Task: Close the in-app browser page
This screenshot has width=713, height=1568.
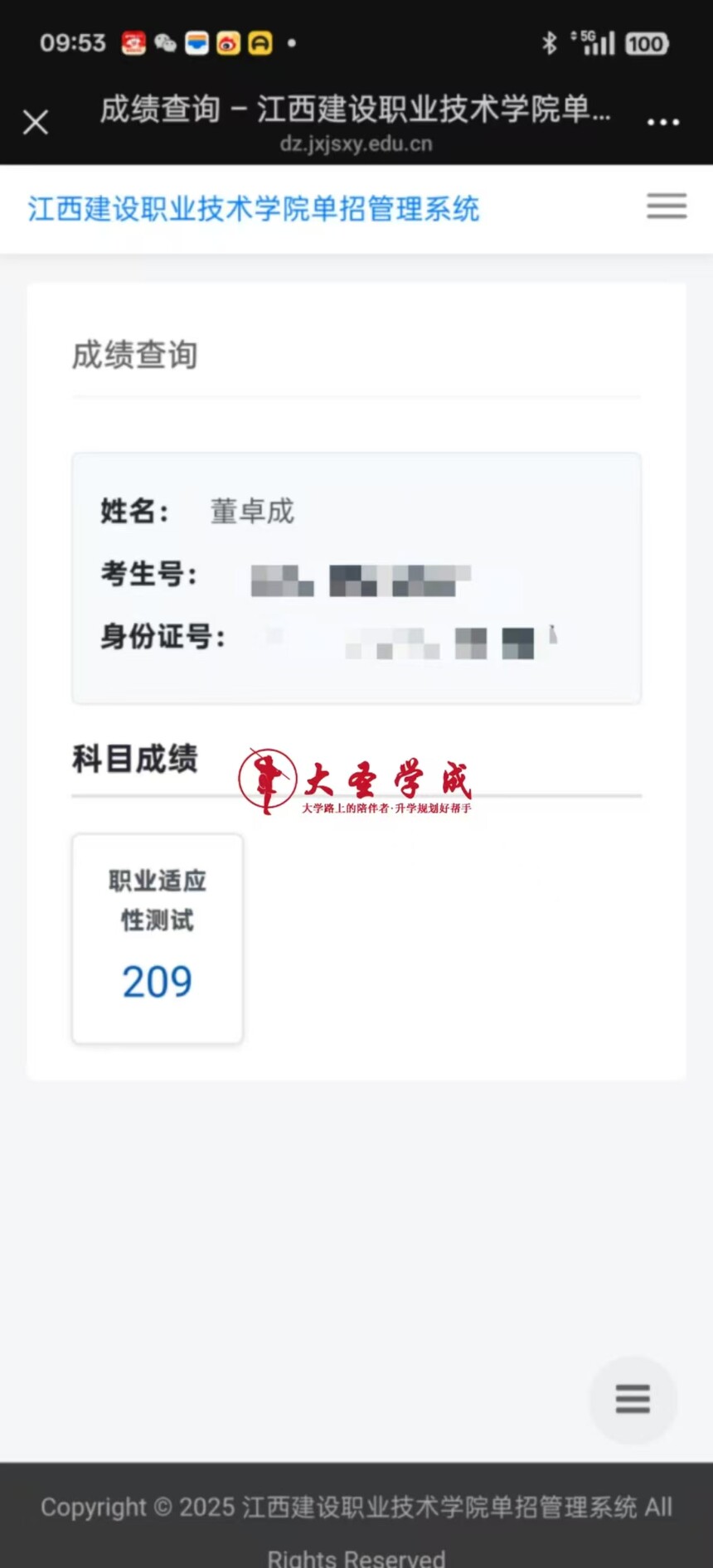Action: click(x=36, y=123)
